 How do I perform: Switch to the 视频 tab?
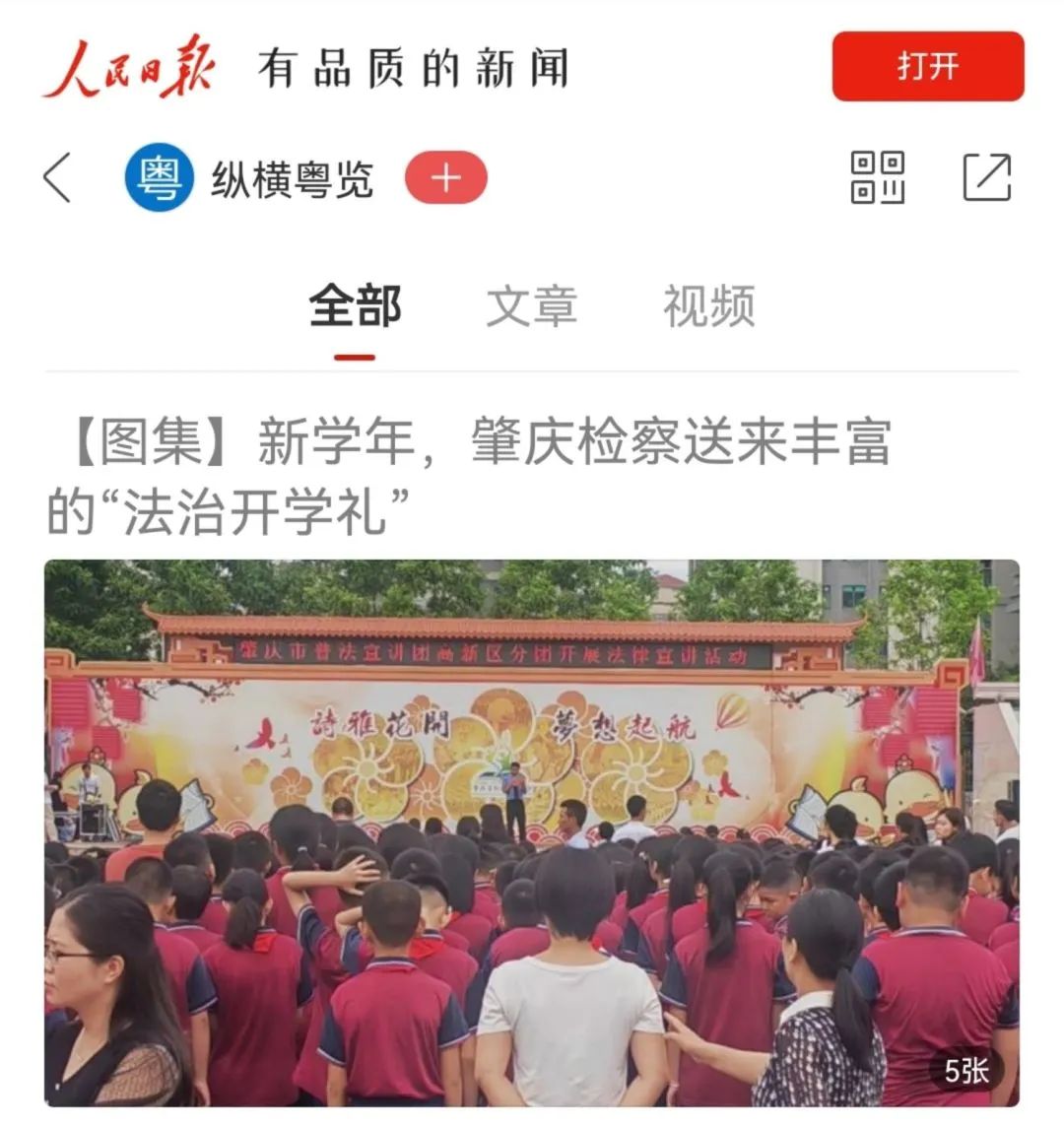point(708,305)
